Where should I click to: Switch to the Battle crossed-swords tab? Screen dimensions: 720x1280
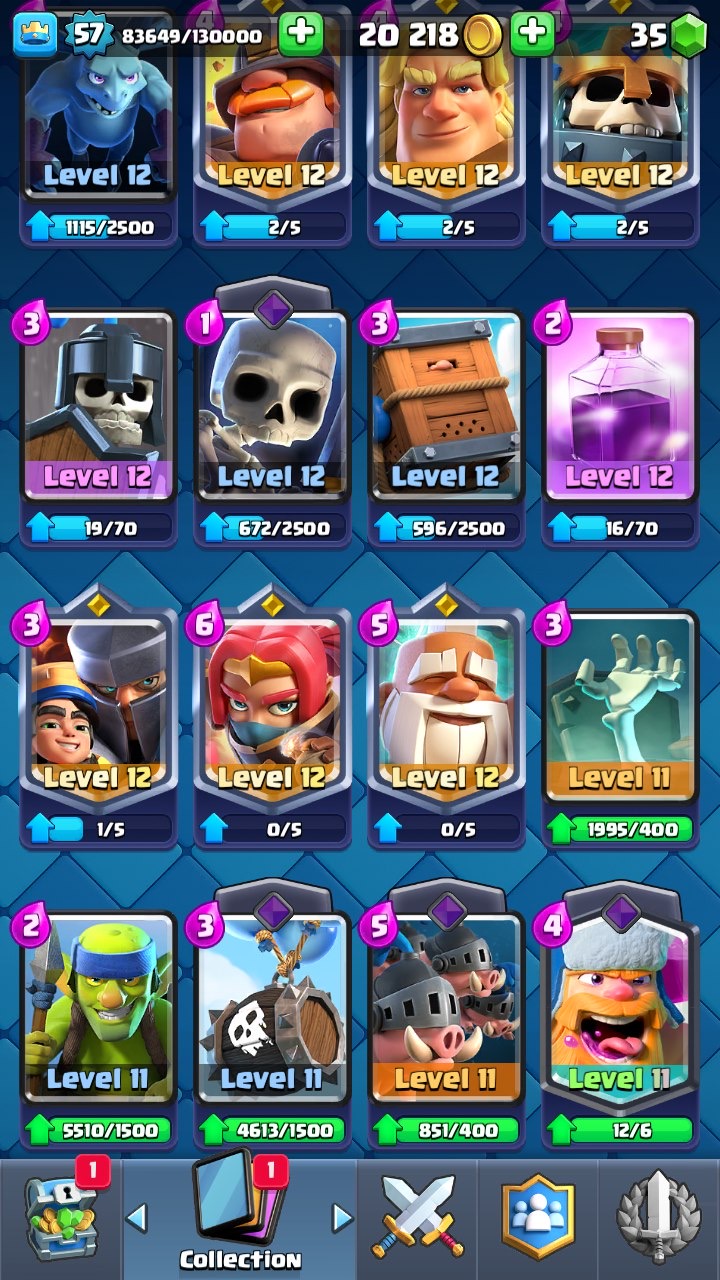pyautogui.click(x=417, y=1220)
